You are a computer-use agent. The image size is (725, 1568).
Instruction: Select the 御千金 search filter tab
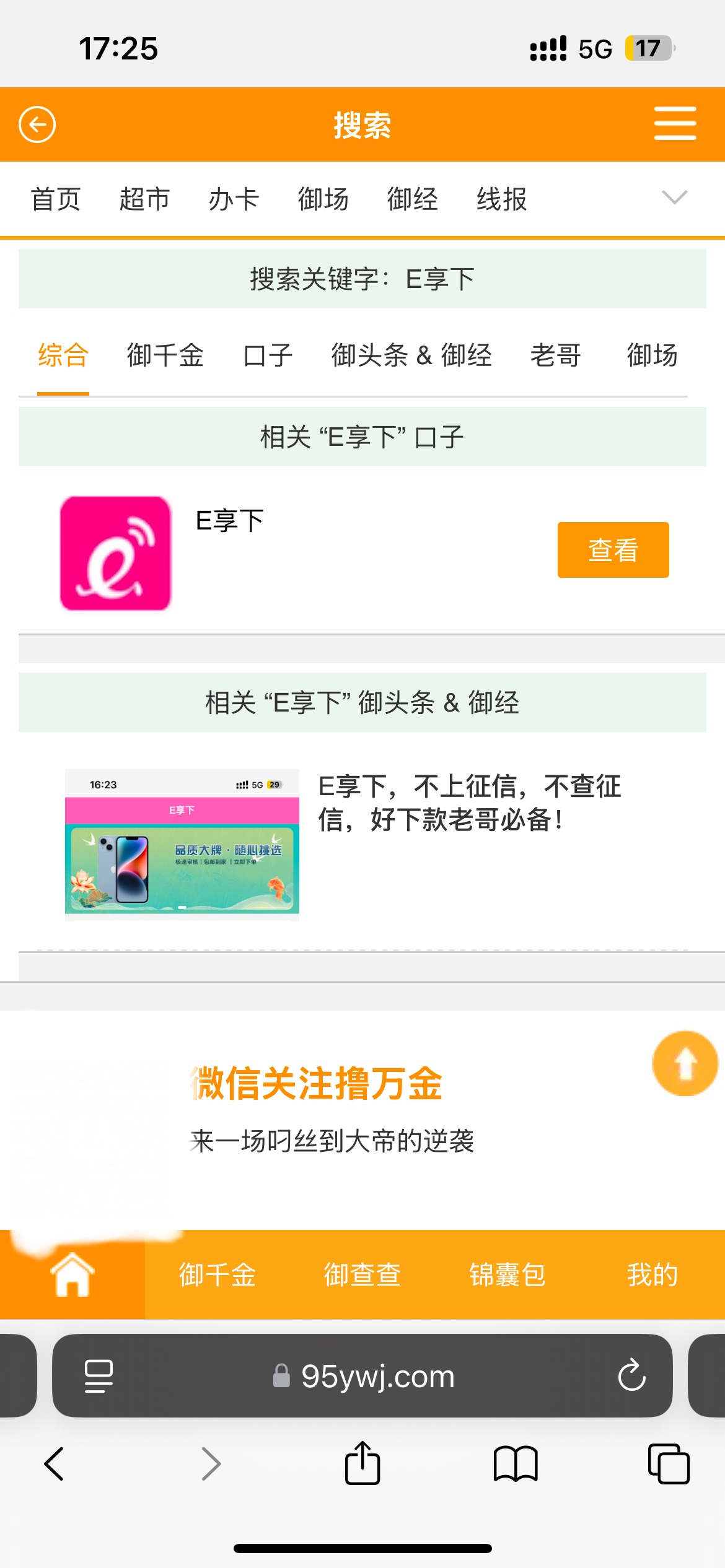click(x=165, y=355)
